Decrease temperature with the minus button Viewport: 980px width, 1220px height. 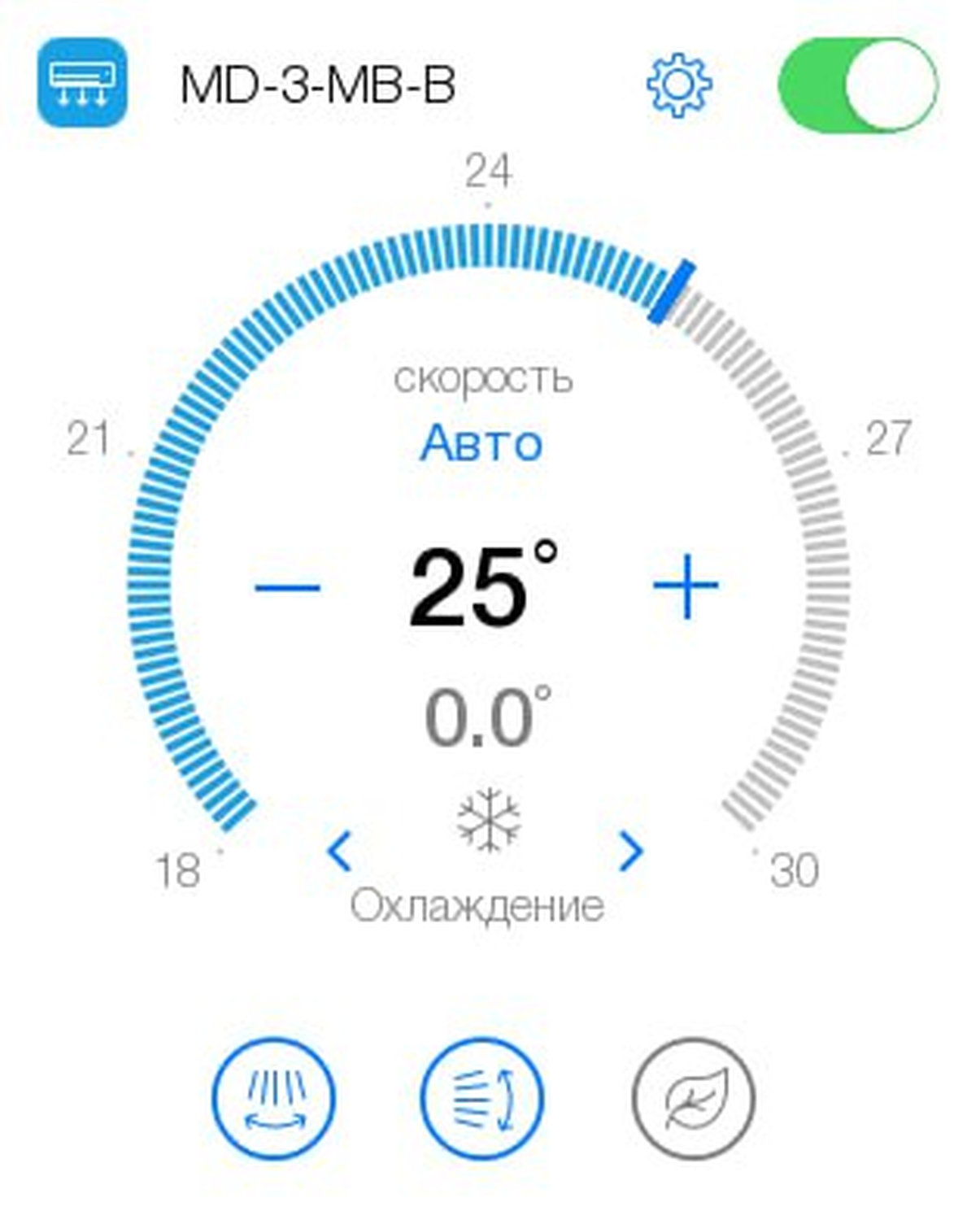tap(287, 586)
